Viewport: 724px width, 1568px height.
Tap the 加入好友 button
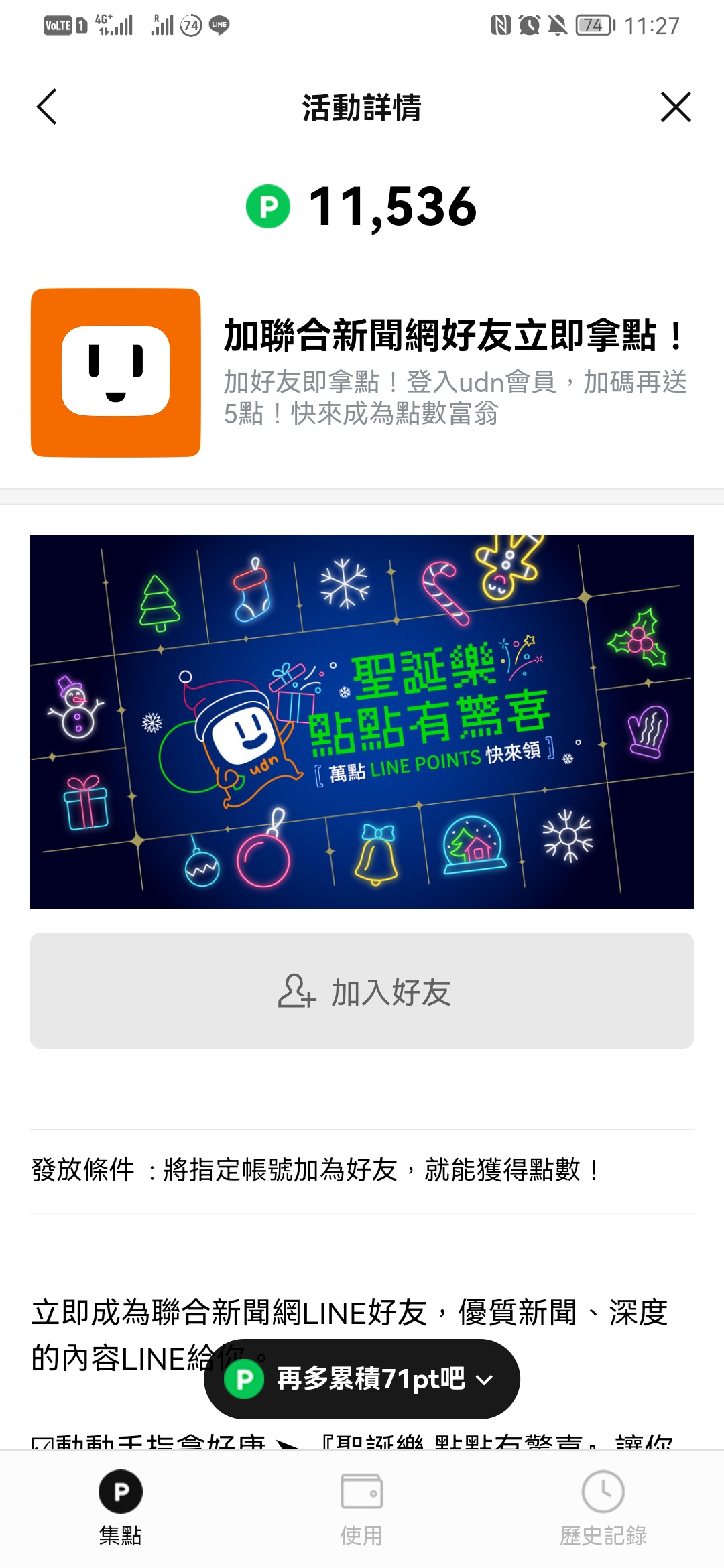(x=362, y=991)
